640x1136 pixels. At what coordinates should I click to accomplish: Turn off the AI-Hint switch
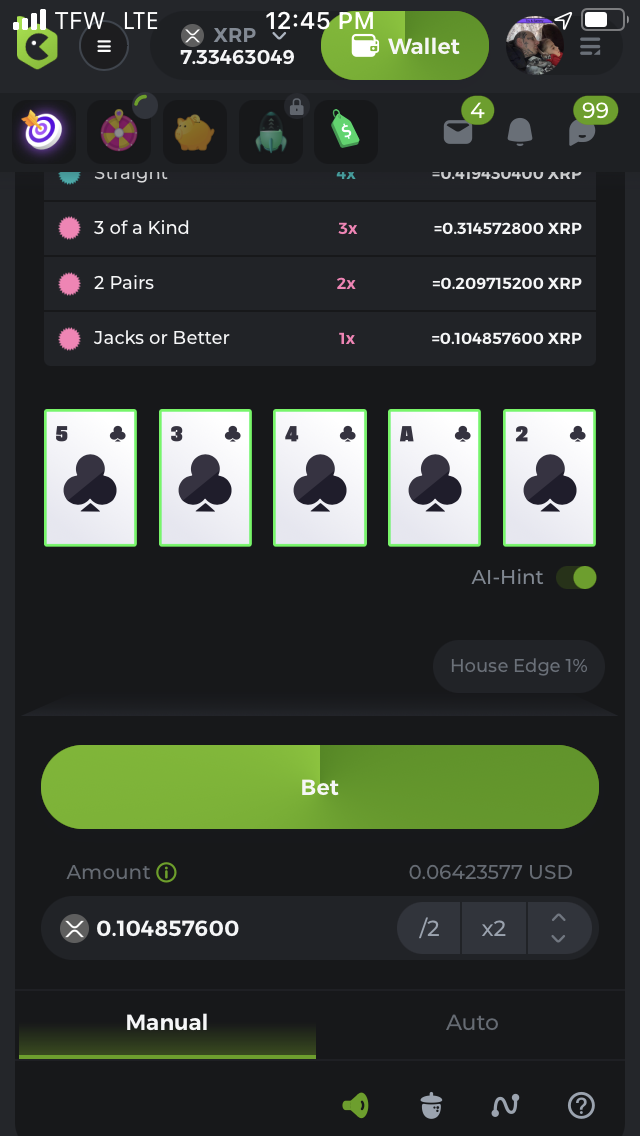coord(576,577)
